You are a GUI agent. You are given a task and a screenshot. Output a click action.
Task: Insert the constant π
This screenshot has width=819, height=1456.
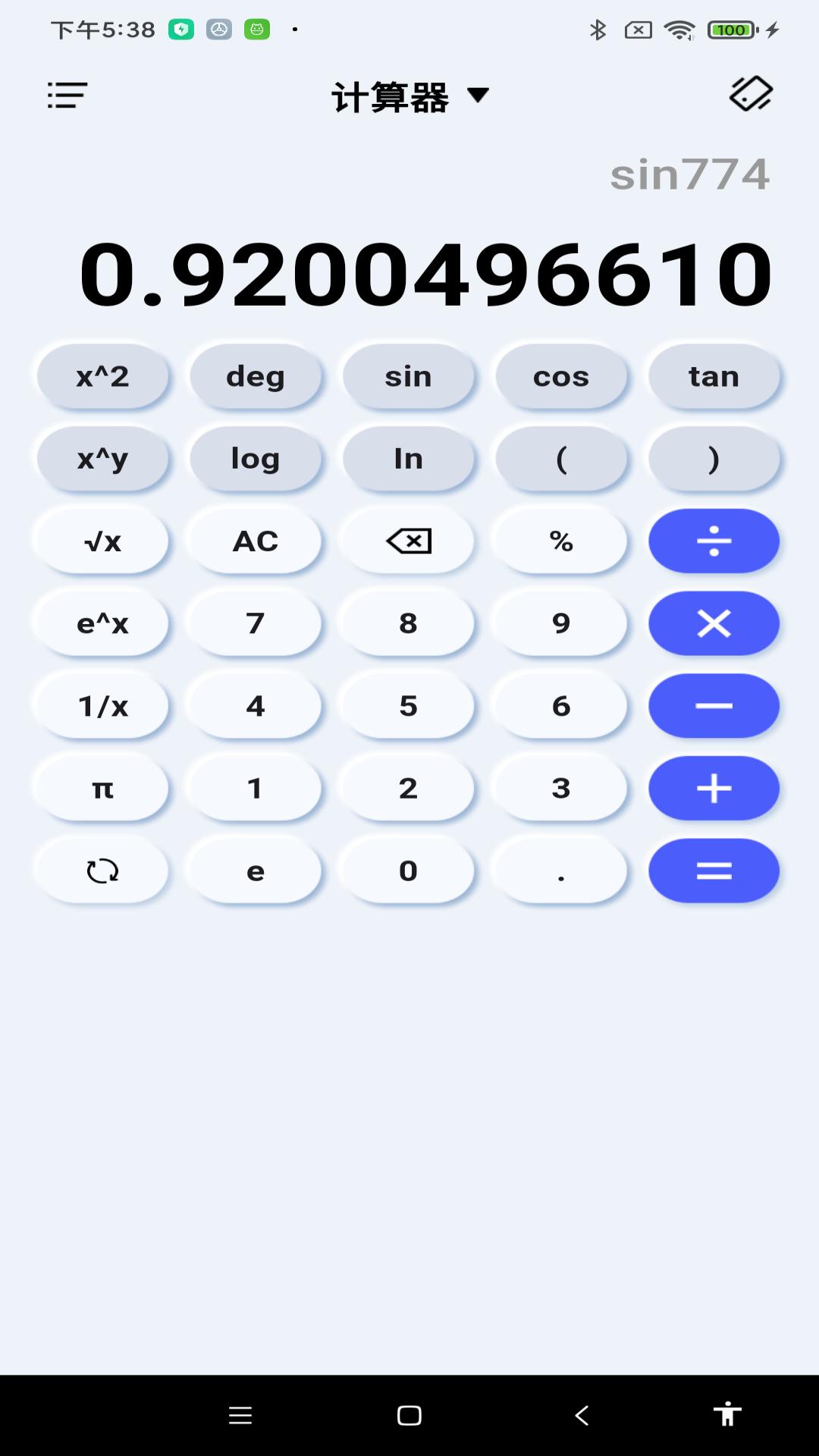(102, 789)
